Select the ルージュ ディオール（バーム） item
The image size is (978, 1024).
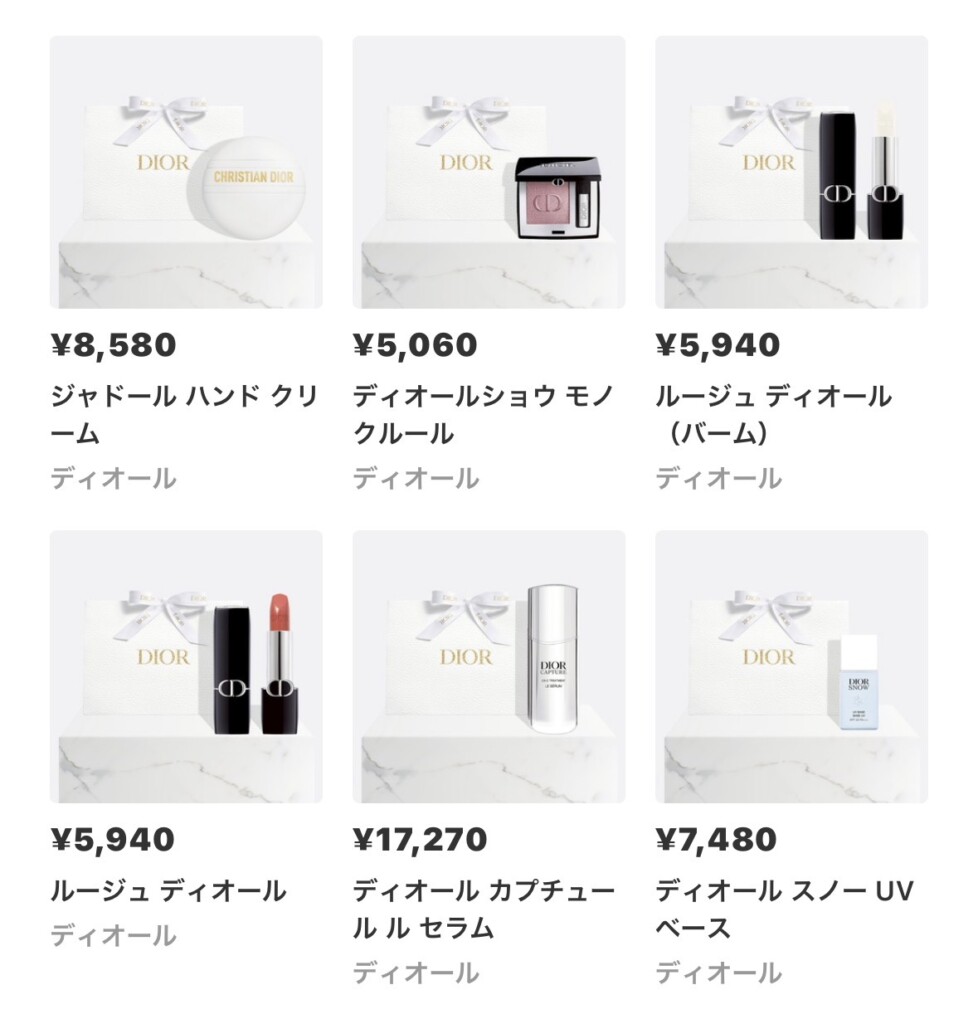791,172
